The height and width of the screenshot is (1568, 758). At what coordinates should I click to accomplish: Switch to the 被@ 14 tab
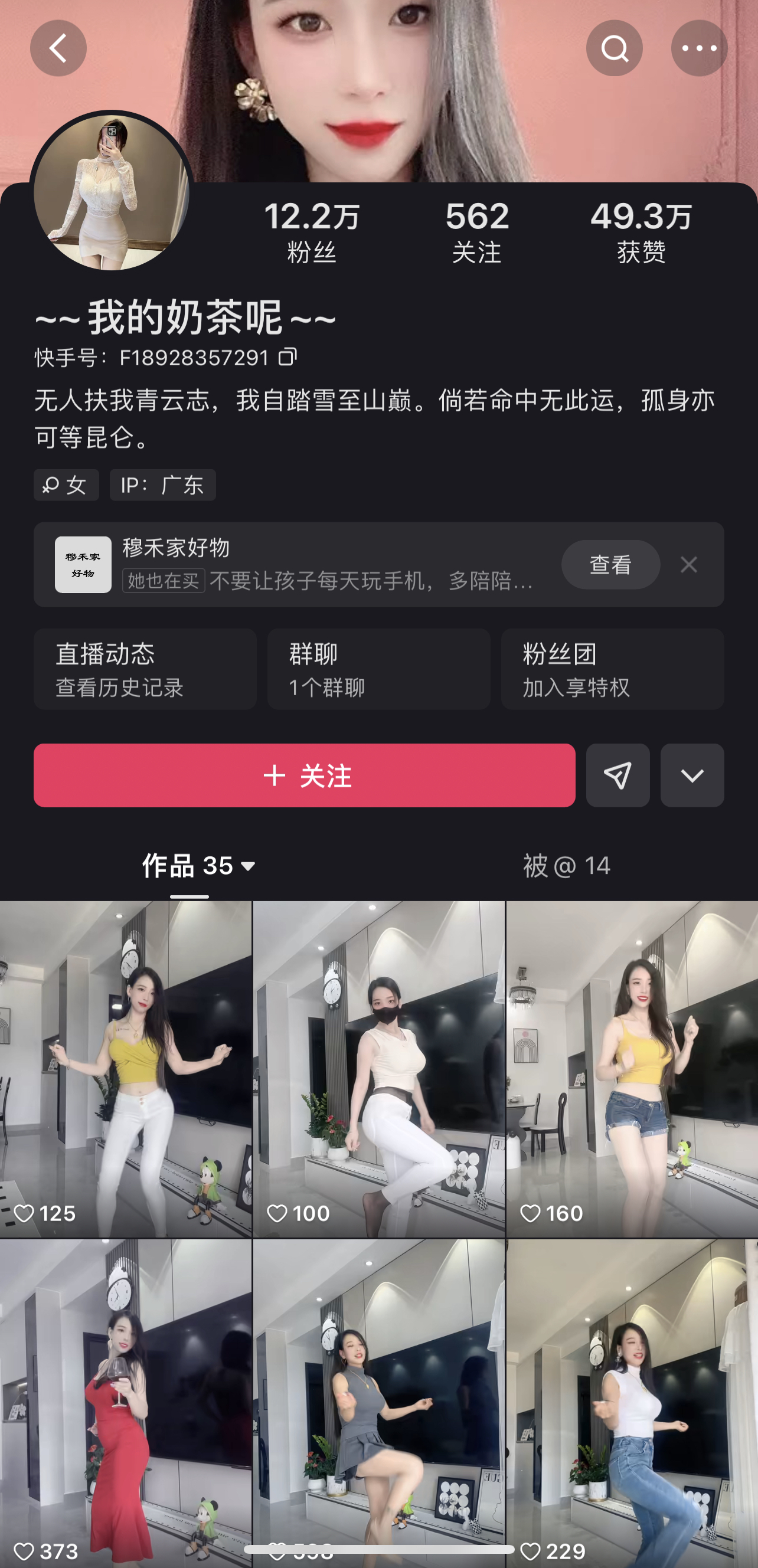(x=566, y=865)
